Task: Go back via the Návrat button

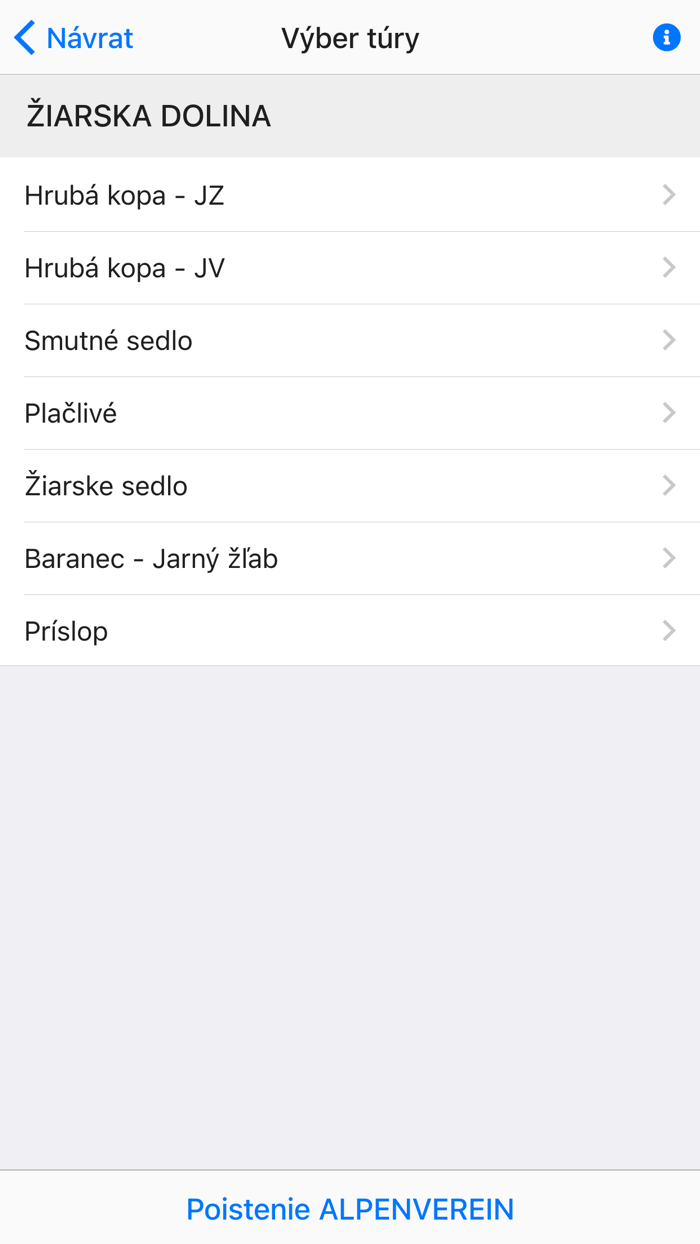Action: point(74,38)
